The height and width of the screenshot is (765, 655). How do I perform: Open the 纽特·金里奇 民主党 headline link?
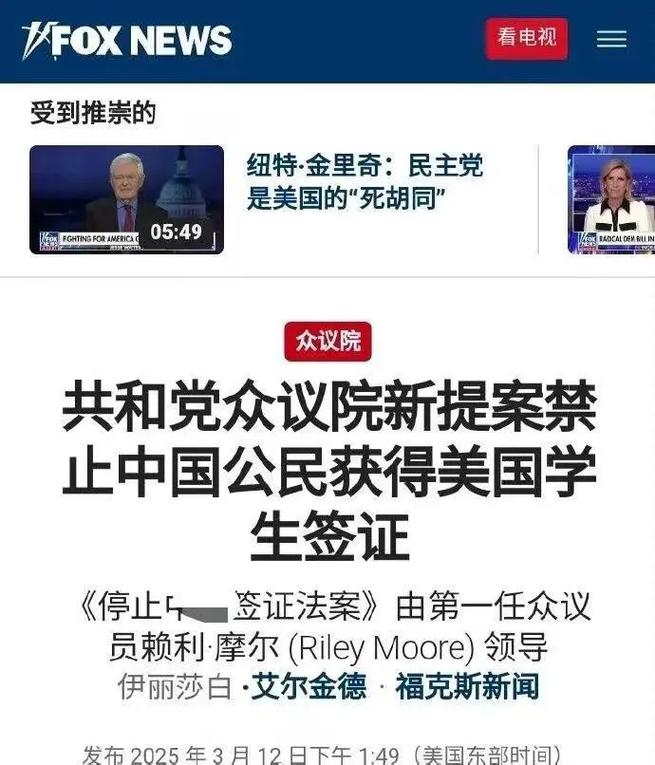point(365,182)
